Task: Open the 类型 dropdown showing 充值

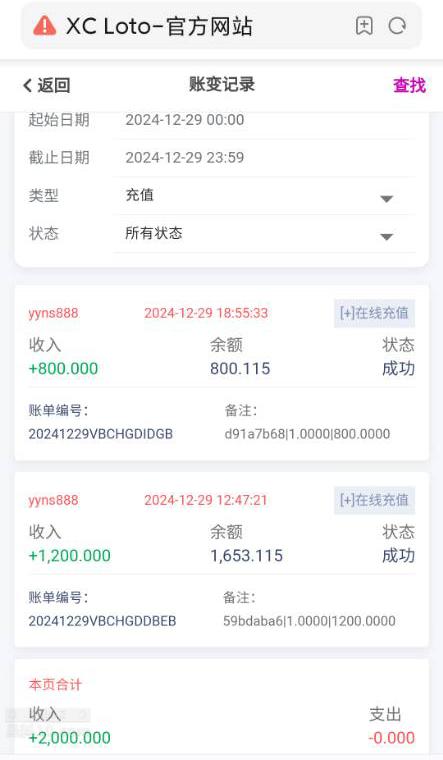Action: pyautogui.click(x=264, y=195)
